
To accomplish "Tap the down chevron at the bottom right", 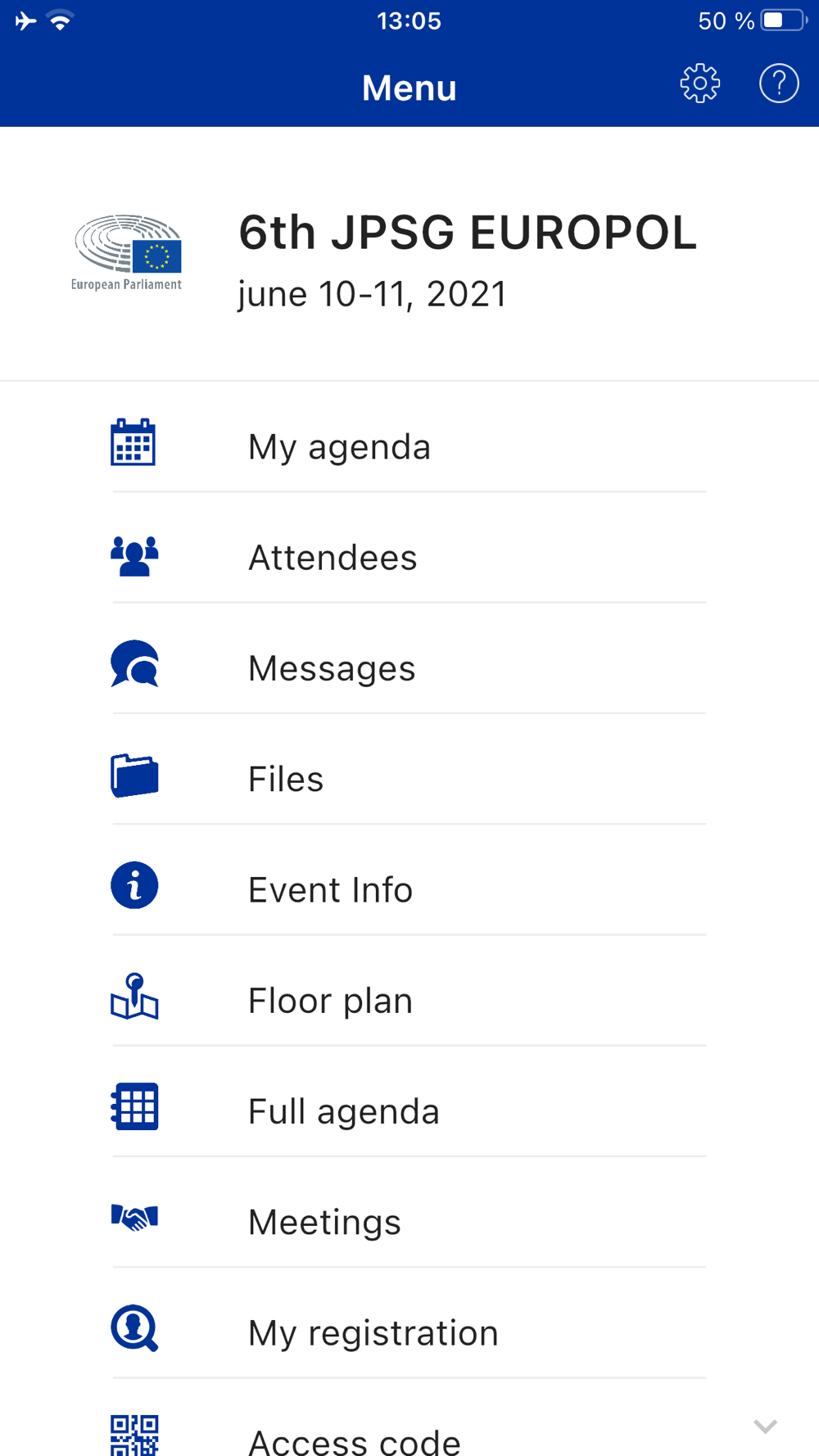I will (x=765, y=1427).
